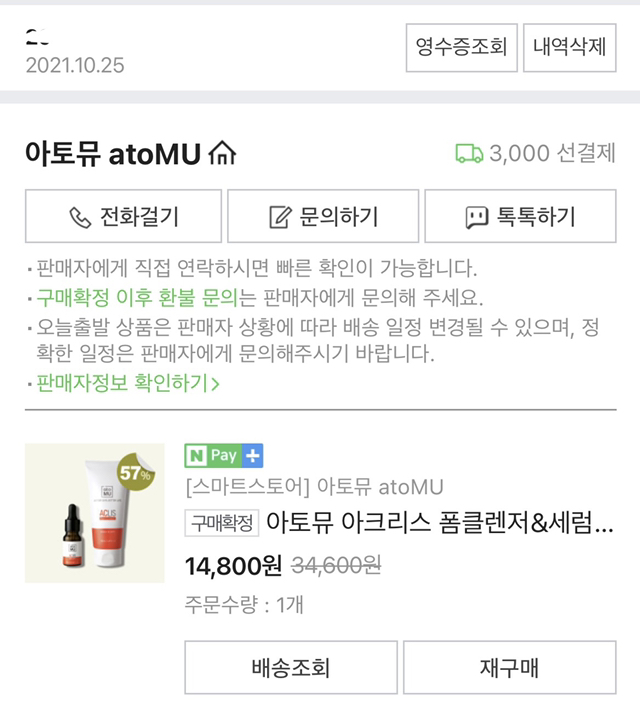Tap the 영수증조회 receipt button
This screenshot has width=640, height=720.
pyautogui.click(x=461, y=47)
